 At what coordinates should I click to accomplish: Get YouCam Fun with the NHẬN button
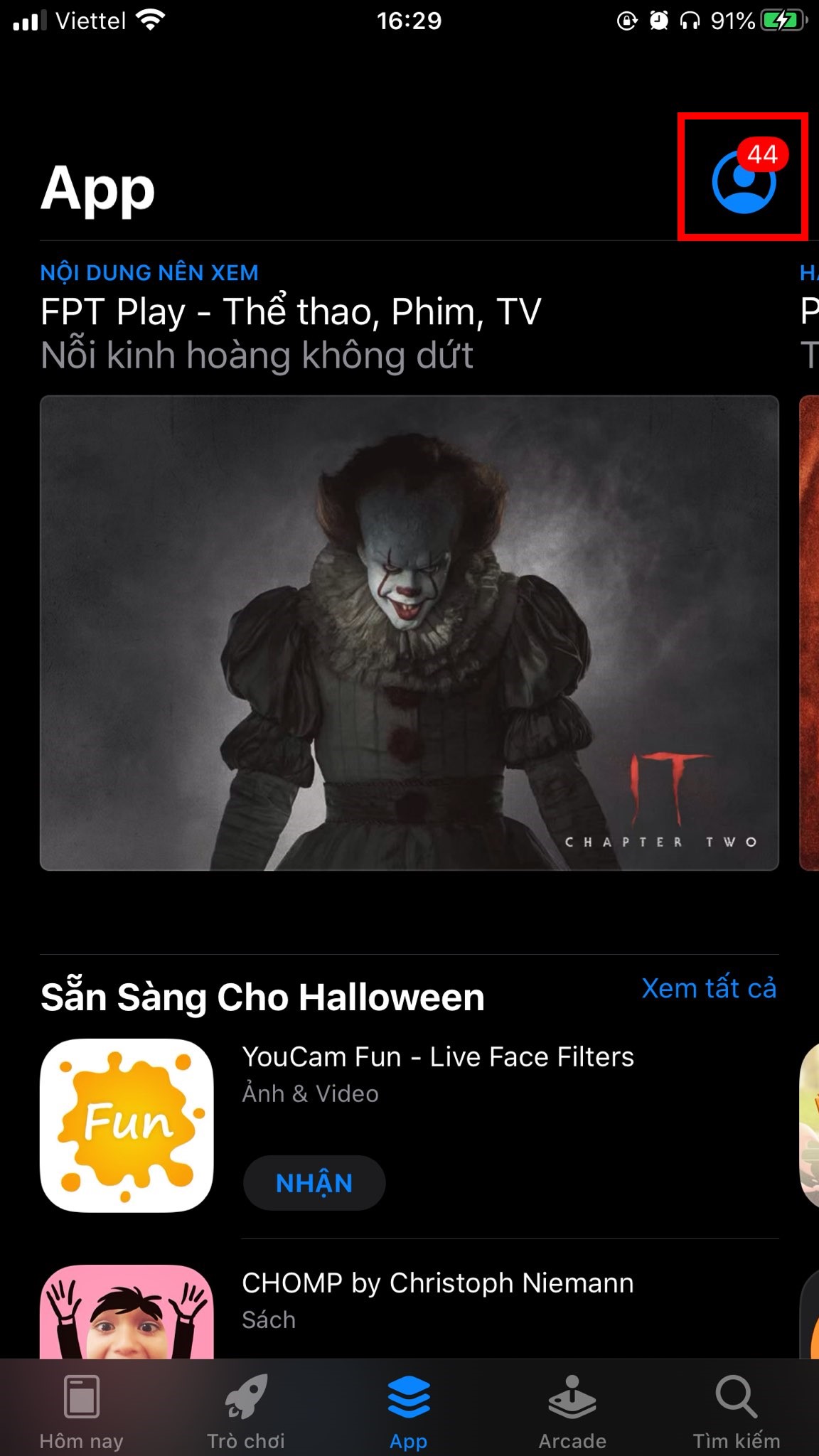(314, 1183)
